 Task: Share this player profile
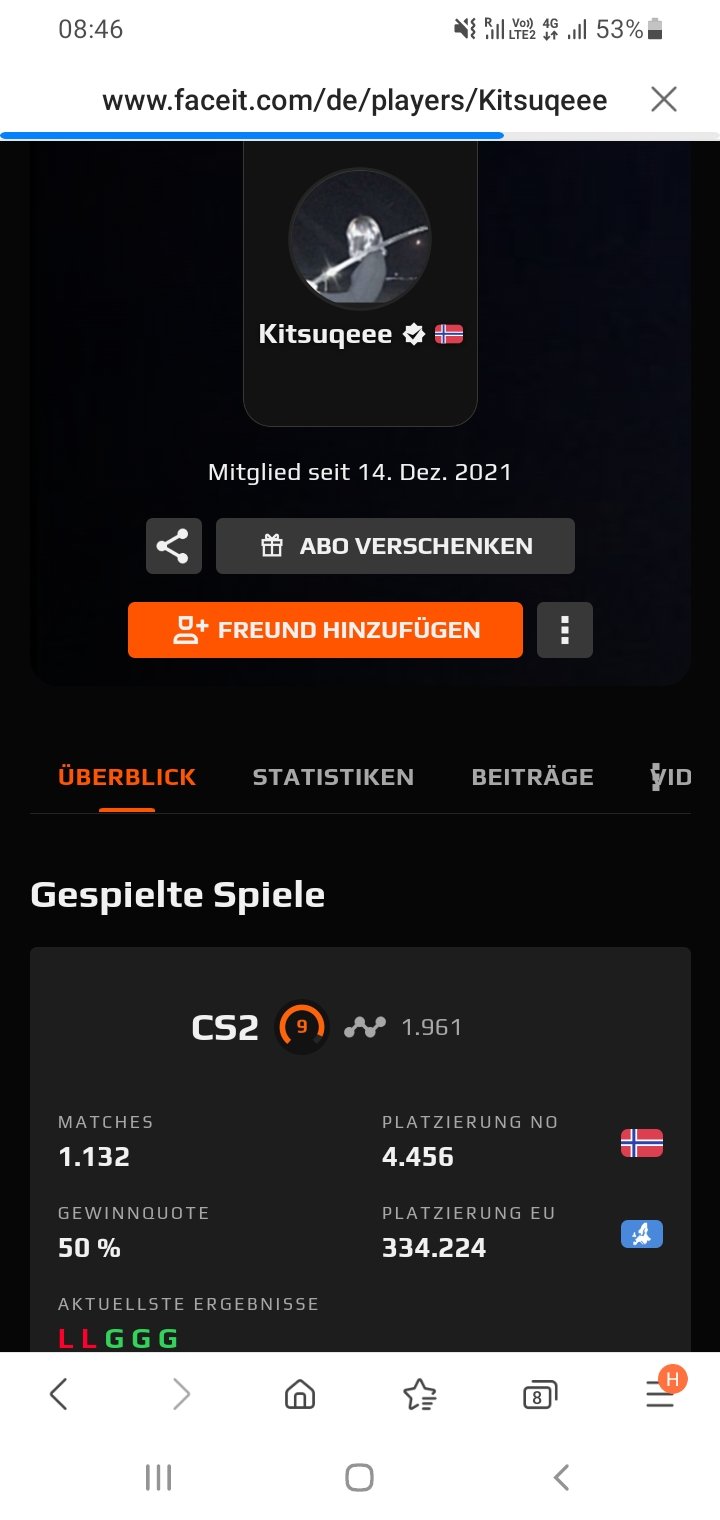(174, 546)
